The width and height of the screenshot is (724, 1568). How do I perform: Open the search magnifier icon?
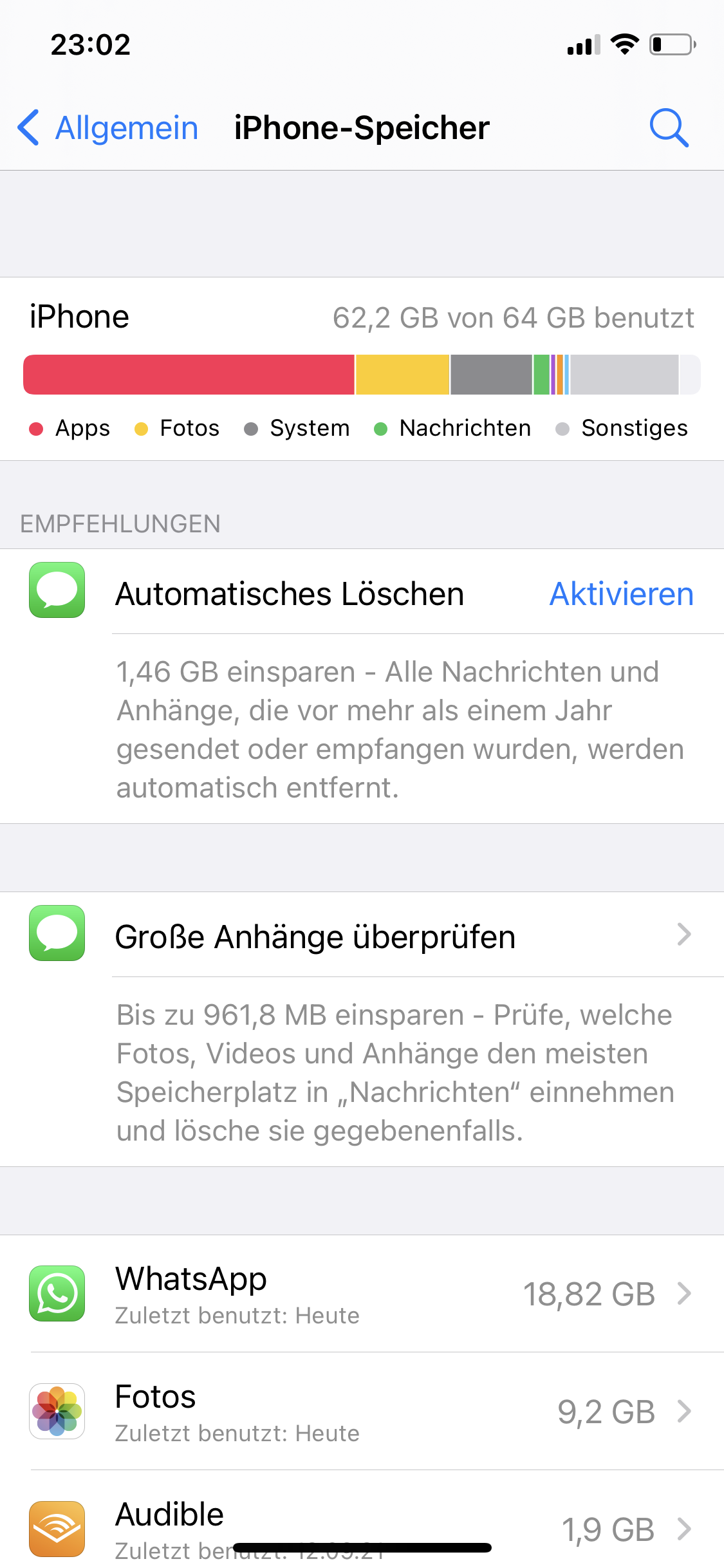click(669, 127)
